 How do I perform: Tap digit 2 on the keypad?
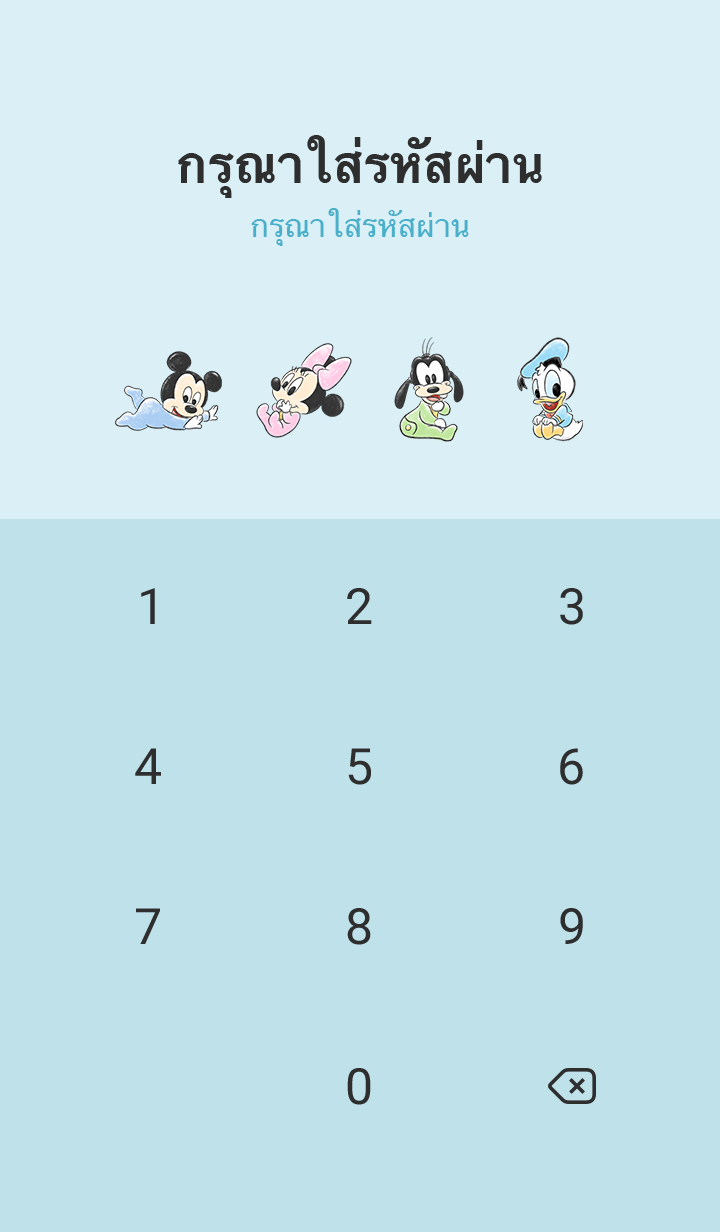click(359, 607)
